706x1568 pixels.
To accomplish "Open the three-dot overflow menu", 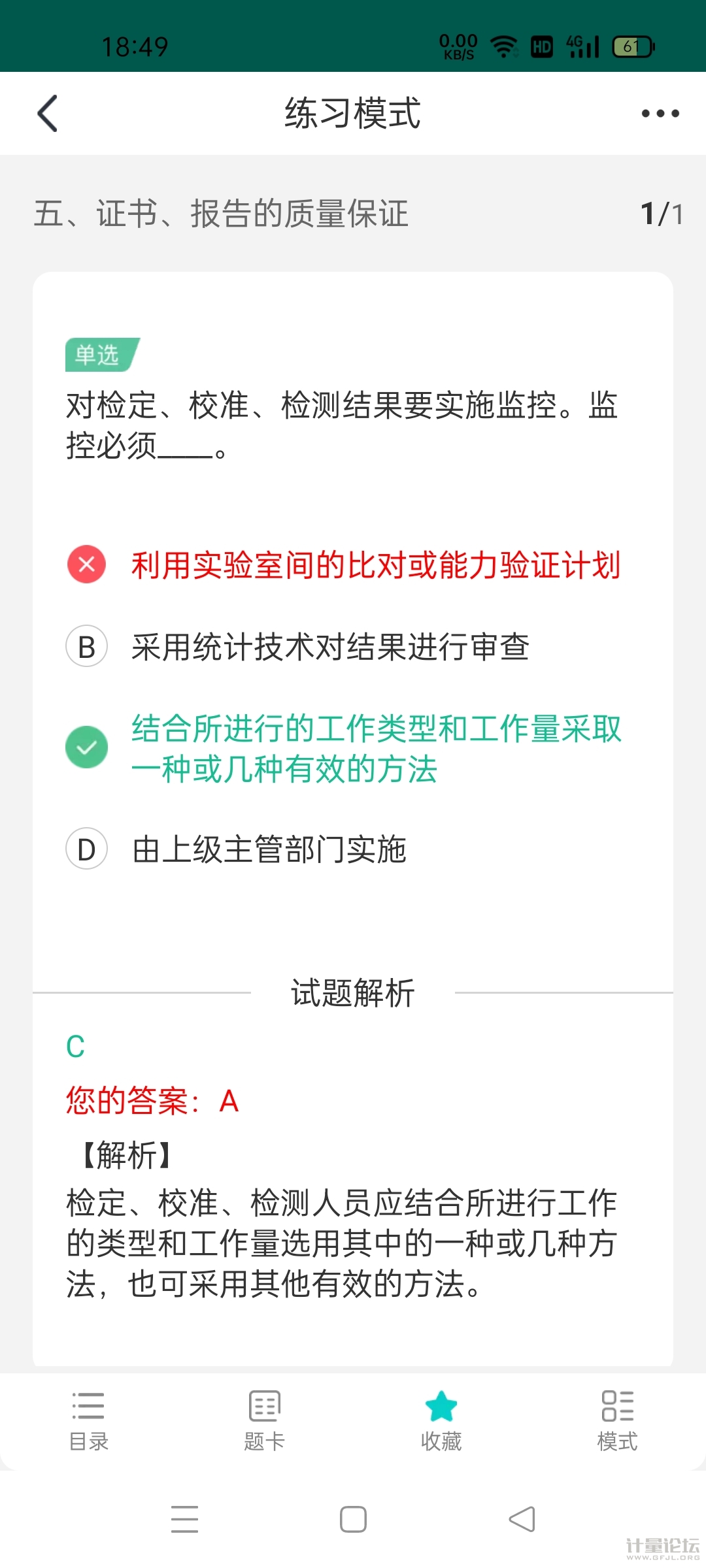I will 660,114.
